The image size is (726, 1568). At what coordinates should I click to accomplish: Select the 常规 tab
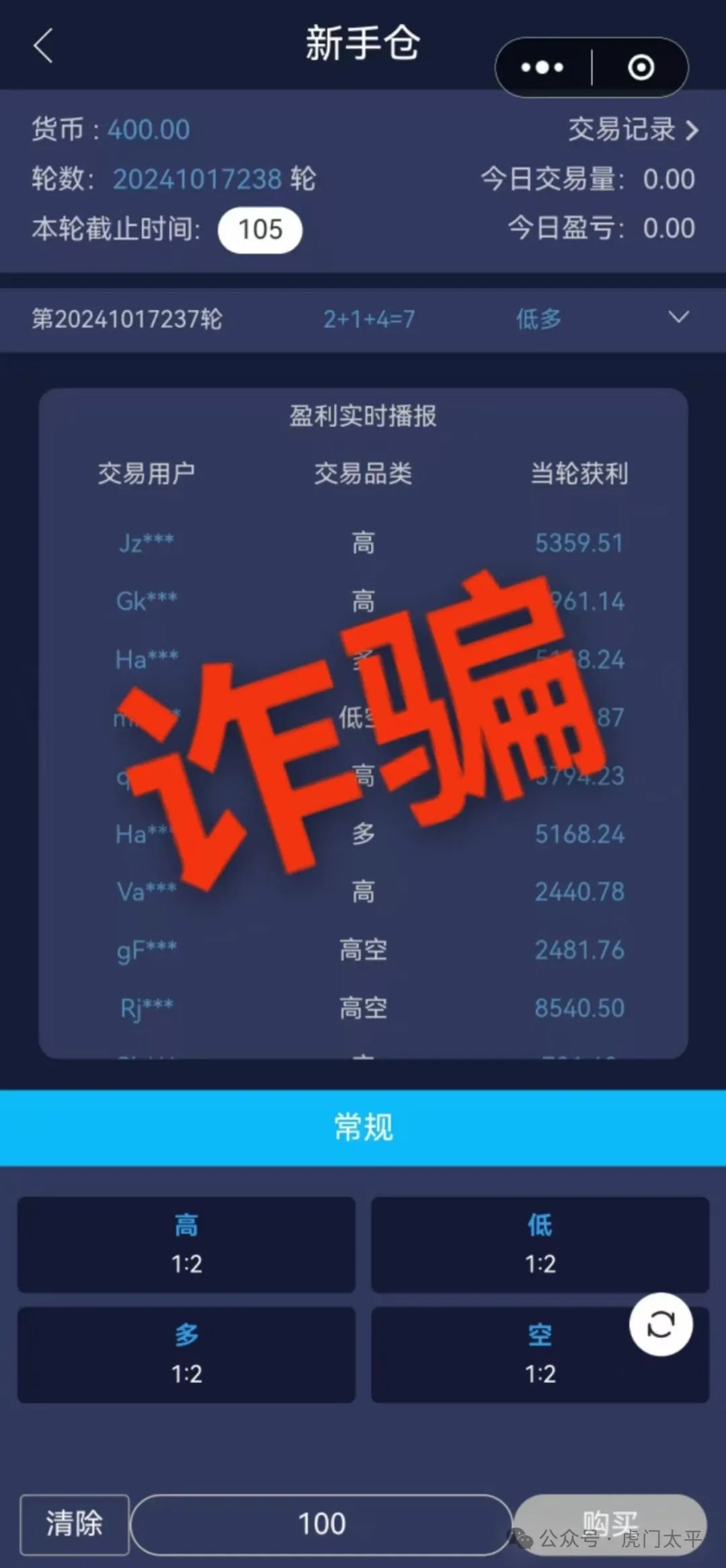point(363,1127)
